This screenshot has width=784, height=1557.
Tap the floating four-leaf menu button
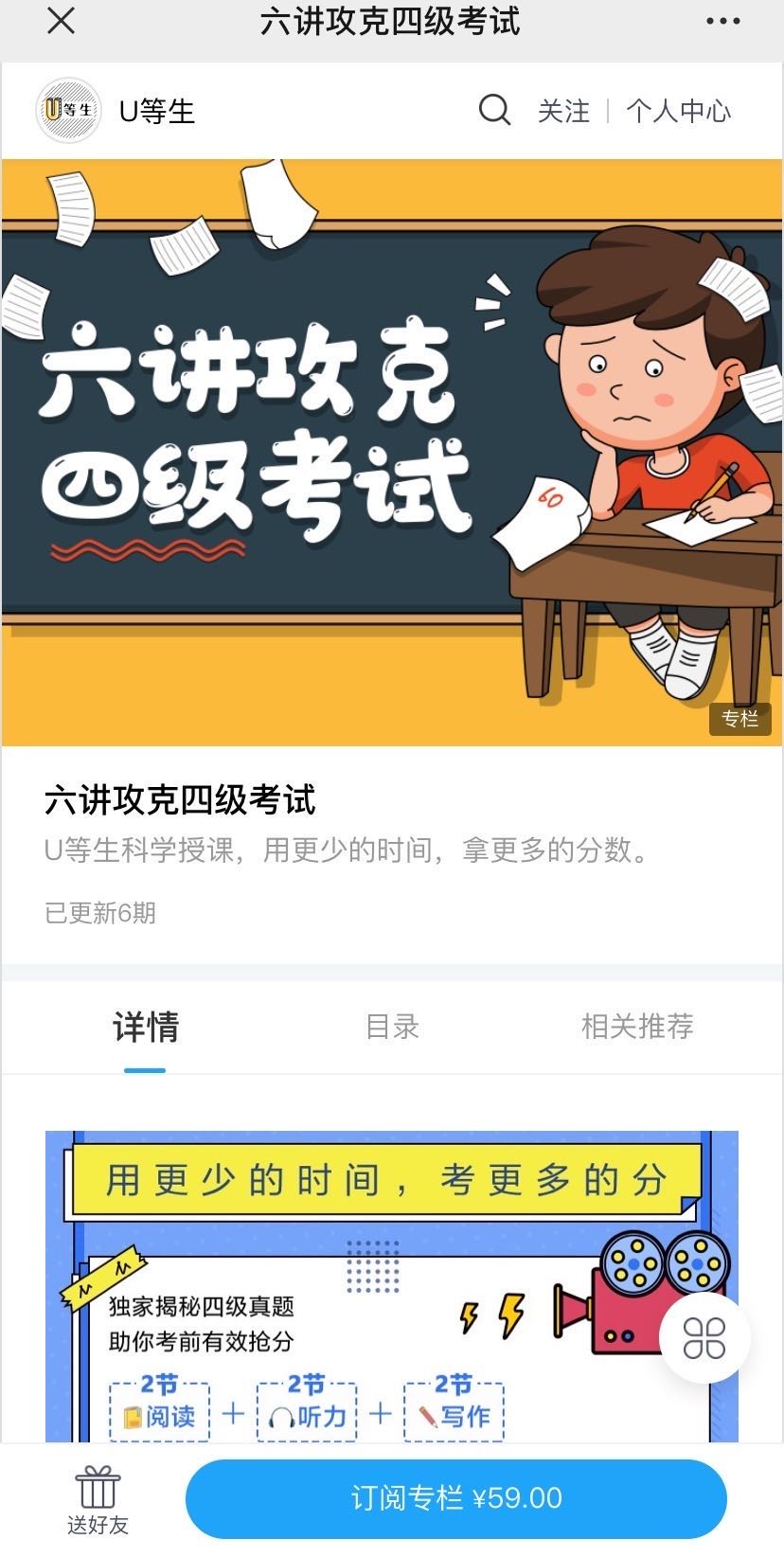click(x=704, y=1337)
